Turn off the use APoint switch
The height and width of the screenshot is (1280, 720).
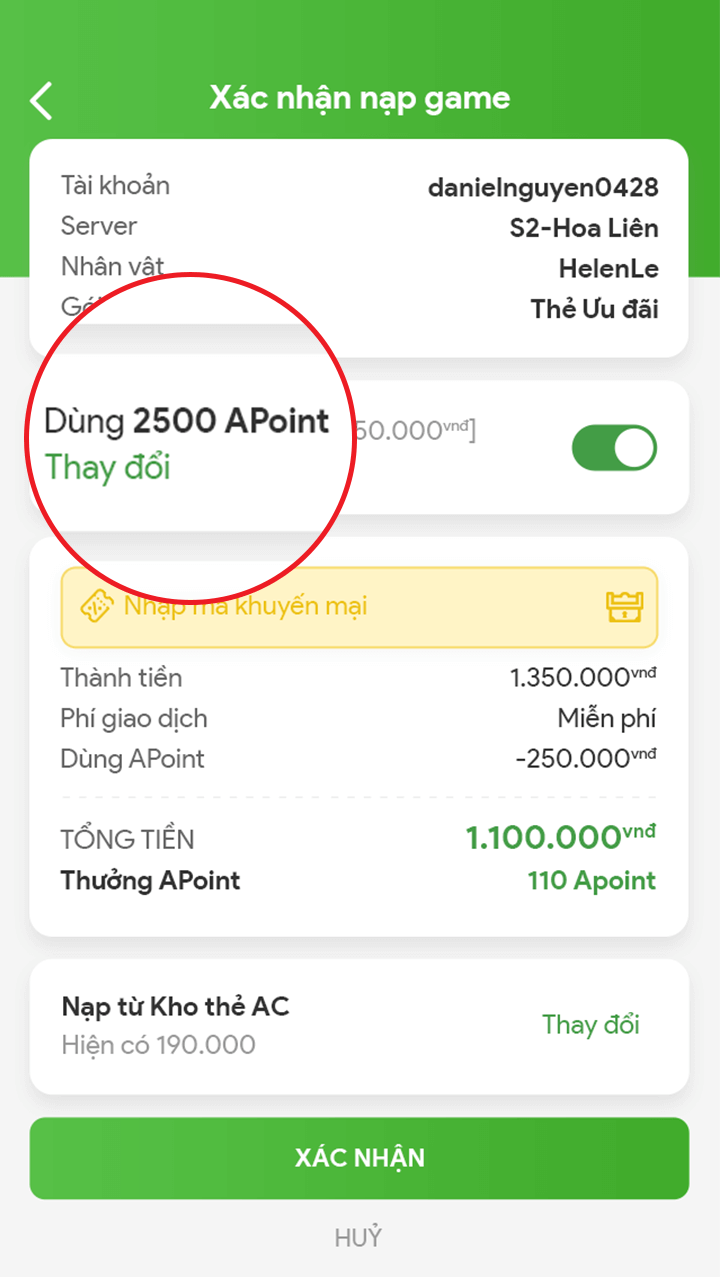(613, 448)
